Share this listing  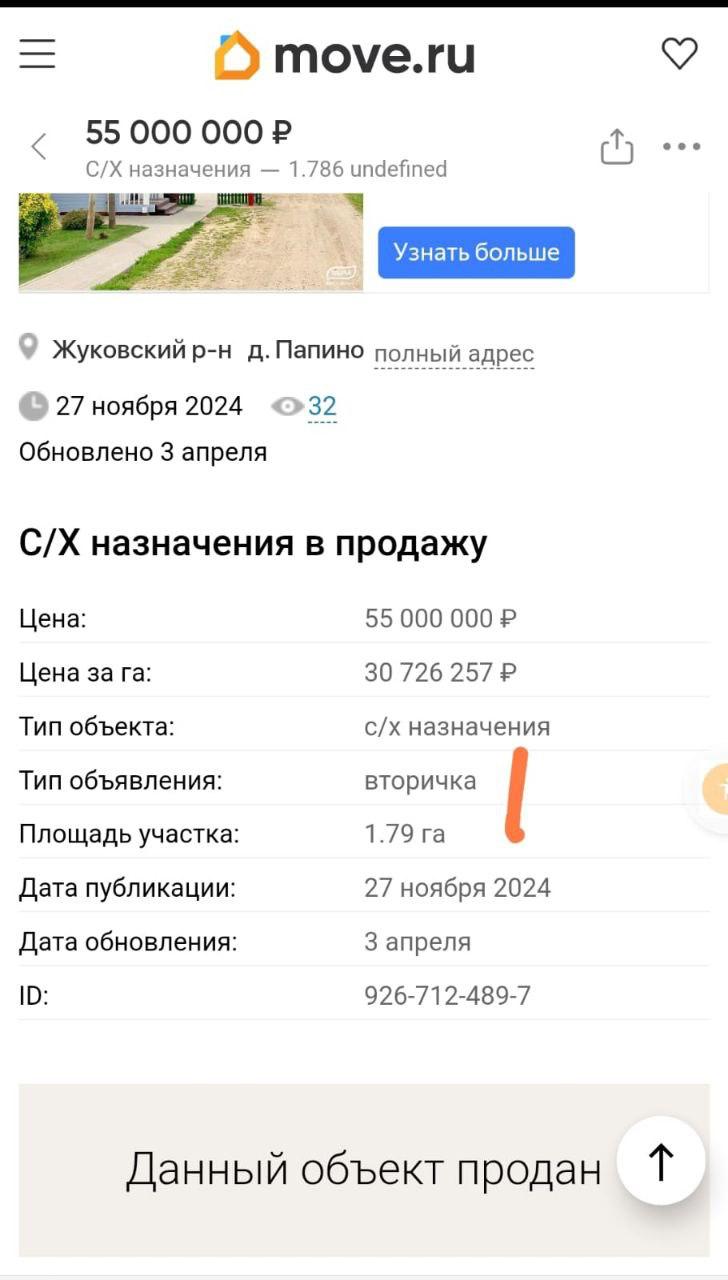[x=617, y=146]
